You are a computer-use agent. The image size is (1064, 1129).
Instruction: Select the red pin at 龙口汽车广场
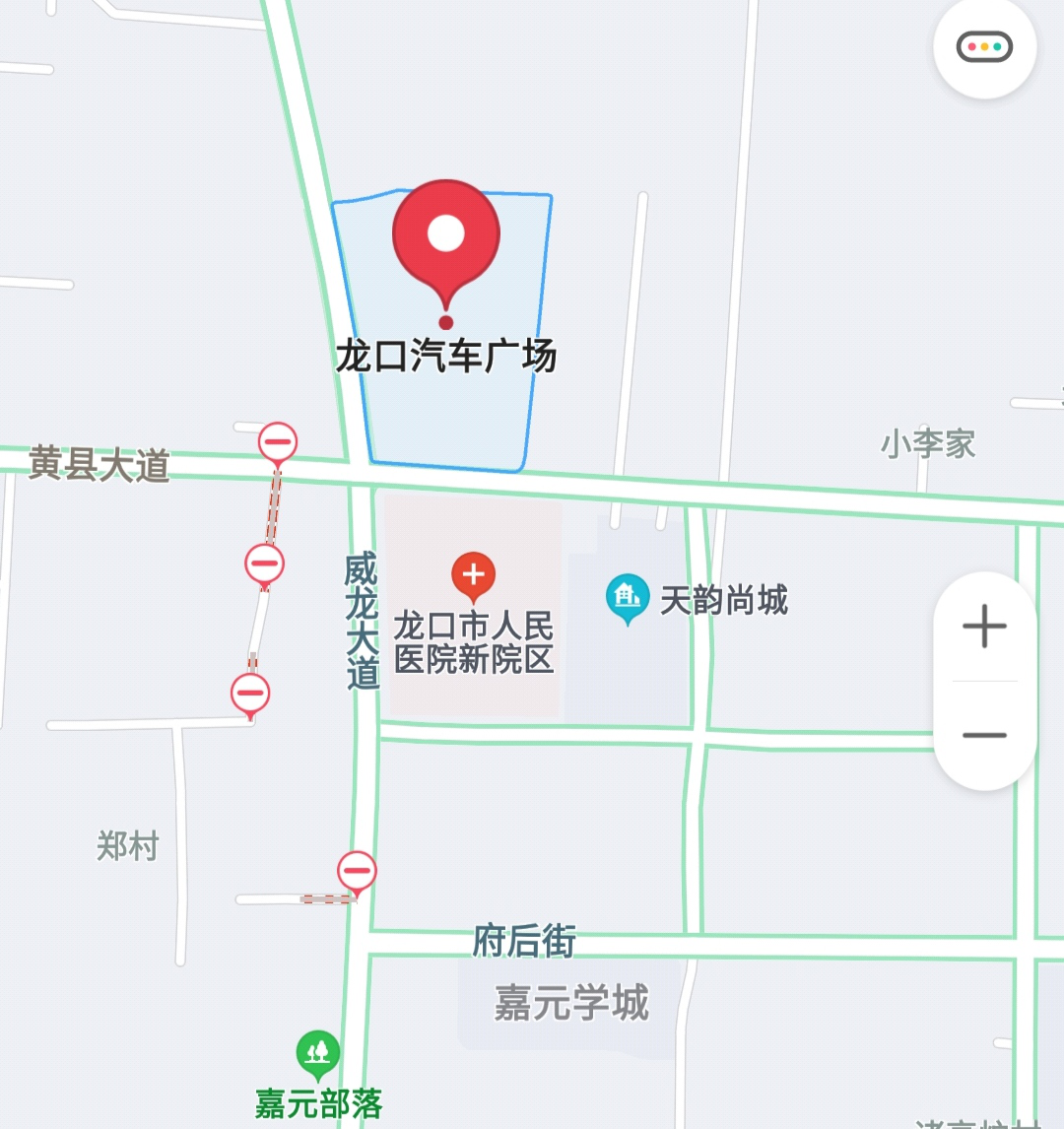click(x=446, y=236)
